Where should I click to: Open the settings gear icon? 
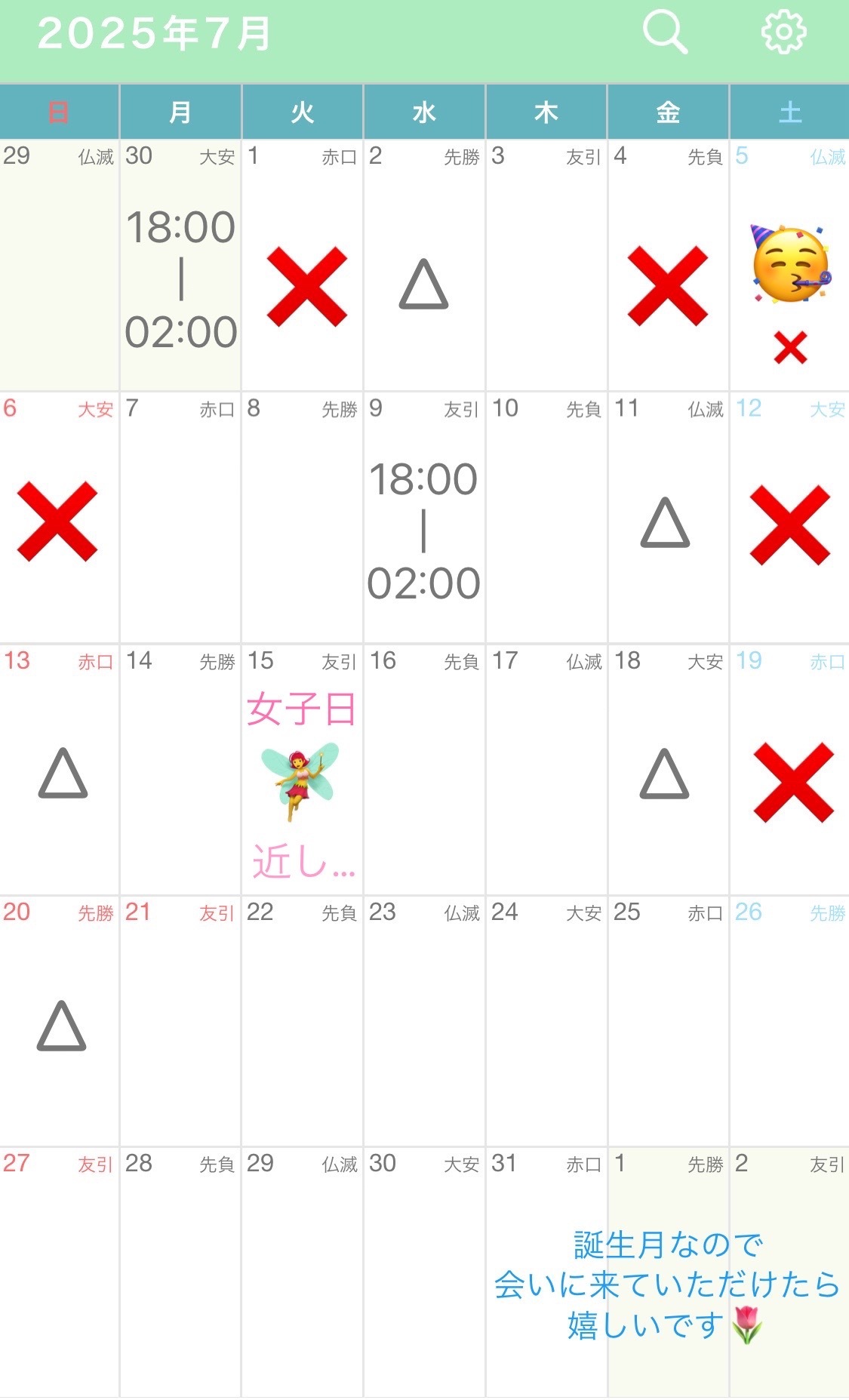783,32
